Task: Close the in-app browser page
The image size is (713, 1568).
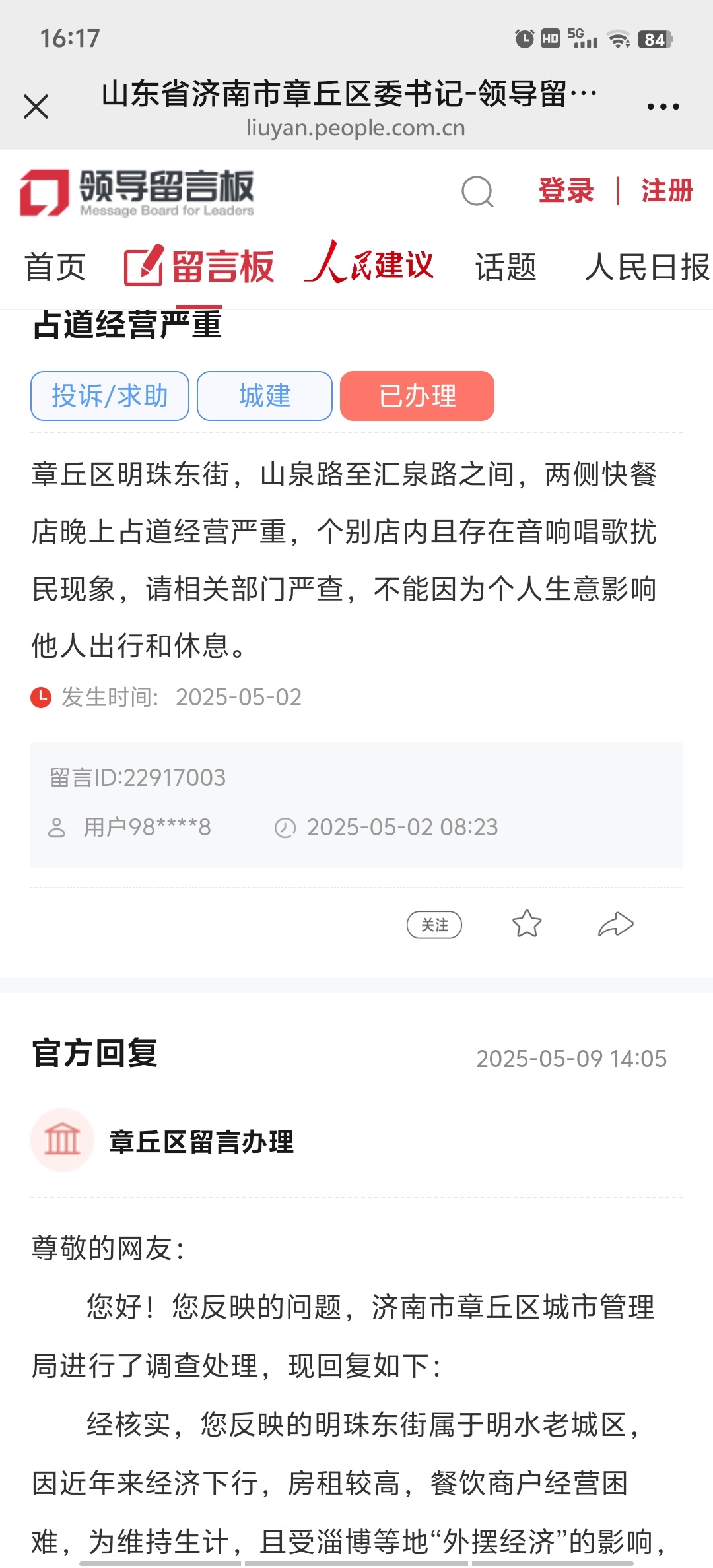Action: [36, 106]
